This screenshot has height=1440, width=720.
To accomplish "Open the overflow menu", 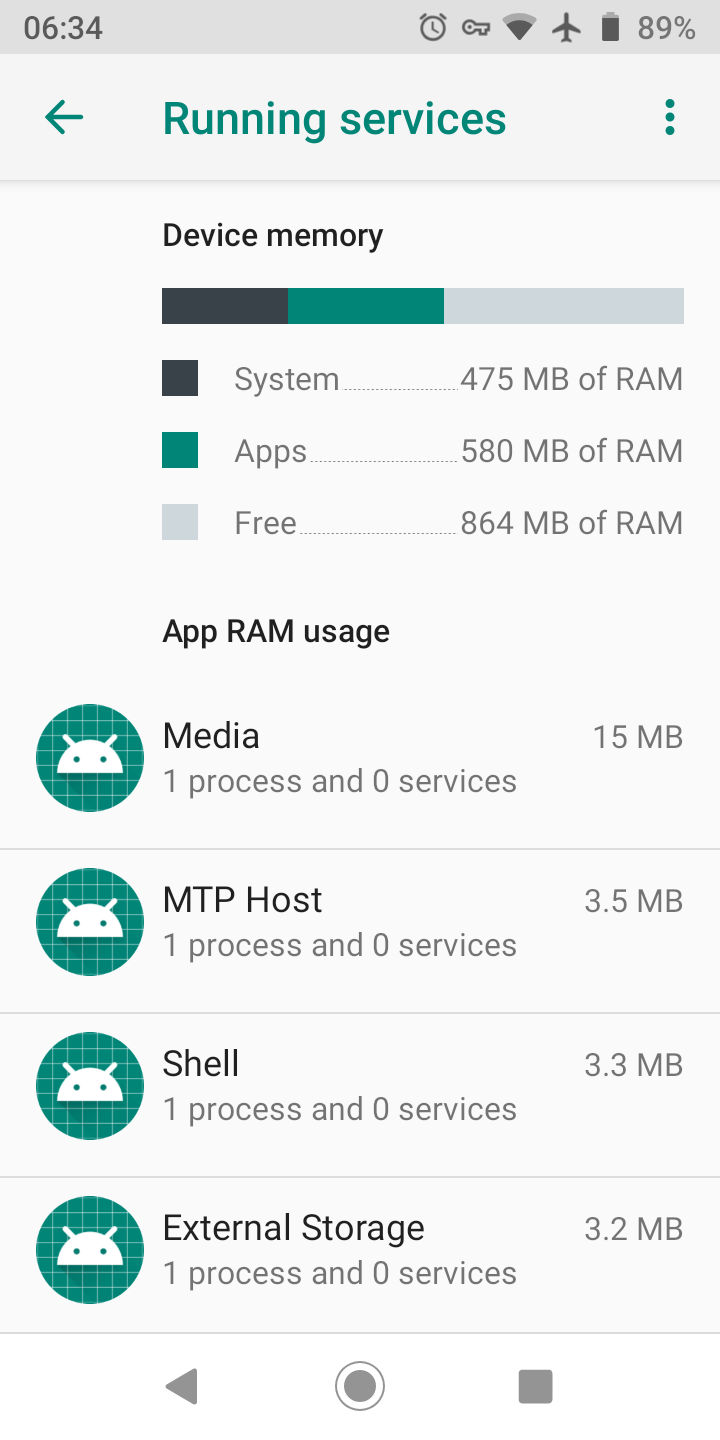I will point(669,118).
